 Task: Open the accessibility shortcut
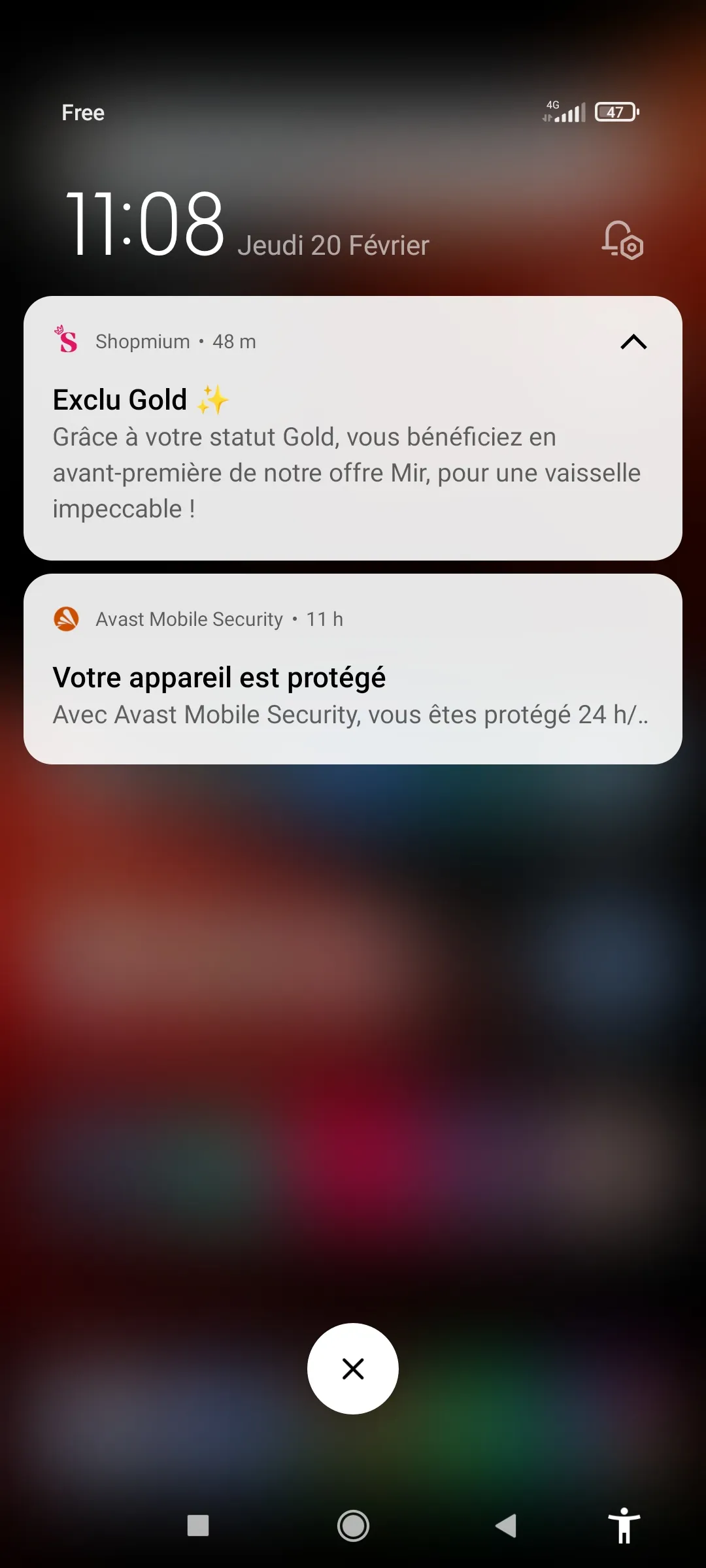click(624, 1526)
